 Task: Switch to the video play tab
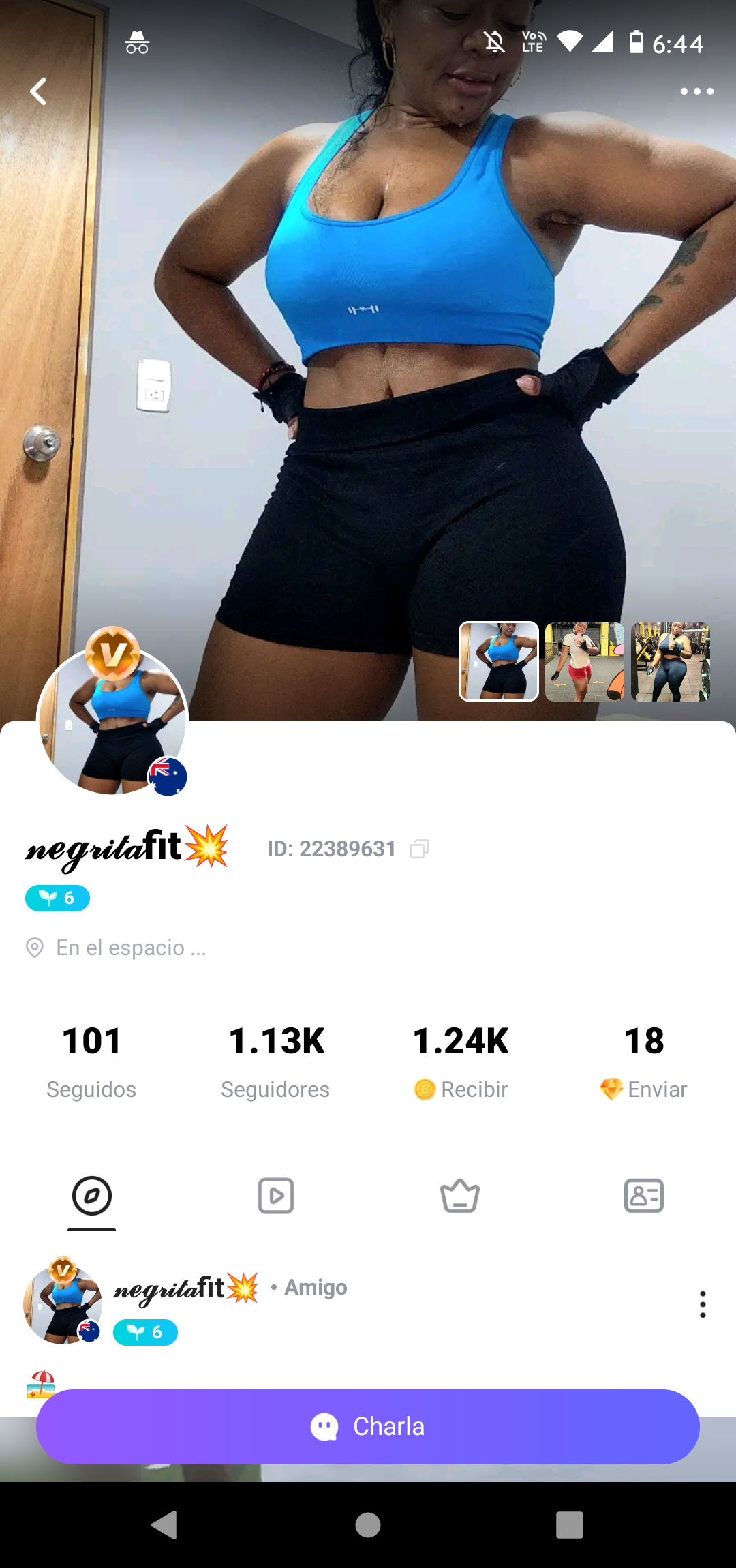tap(276, 1196)
